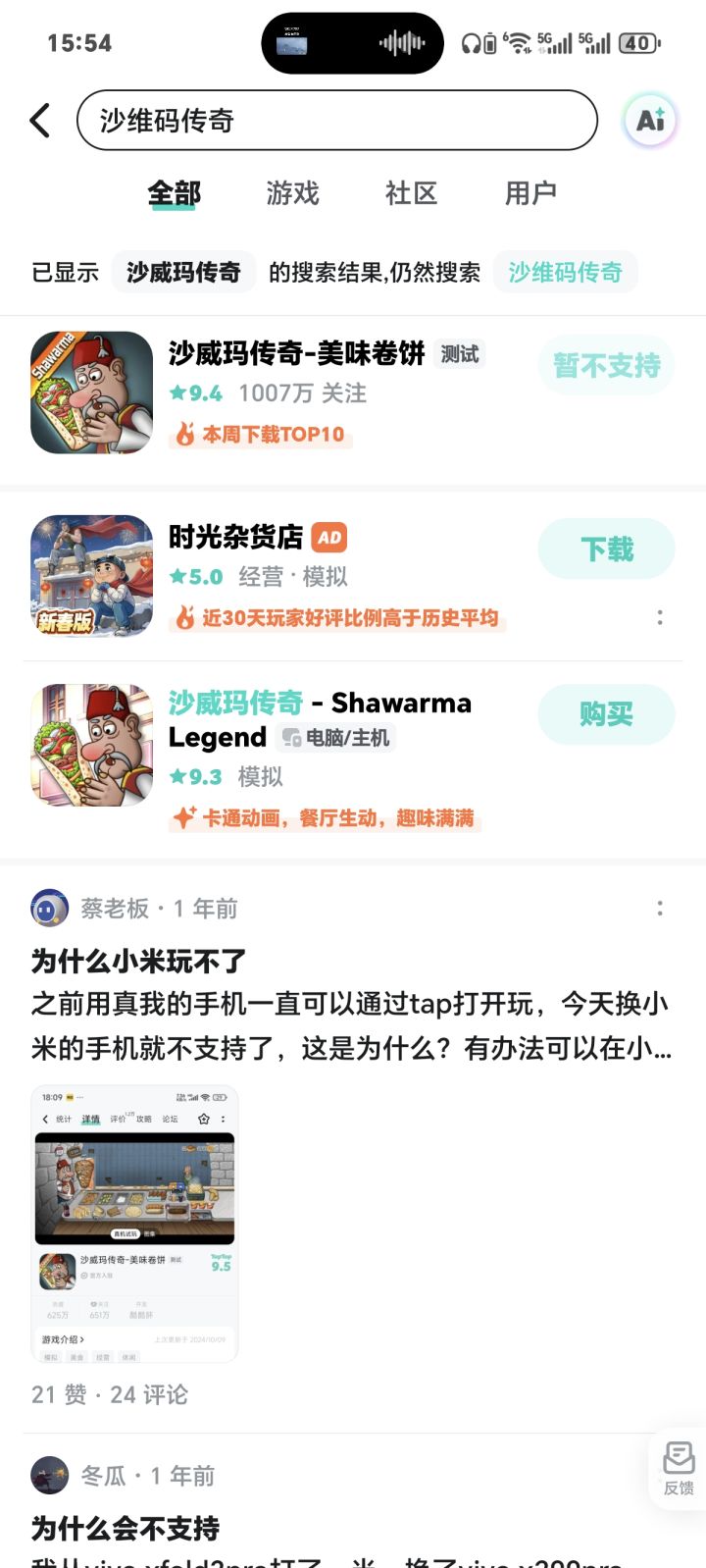Switch to the 用户 tab
The height and width of the screenshot is (1568, 706).
pyautogui.click(x=532, y=194)
